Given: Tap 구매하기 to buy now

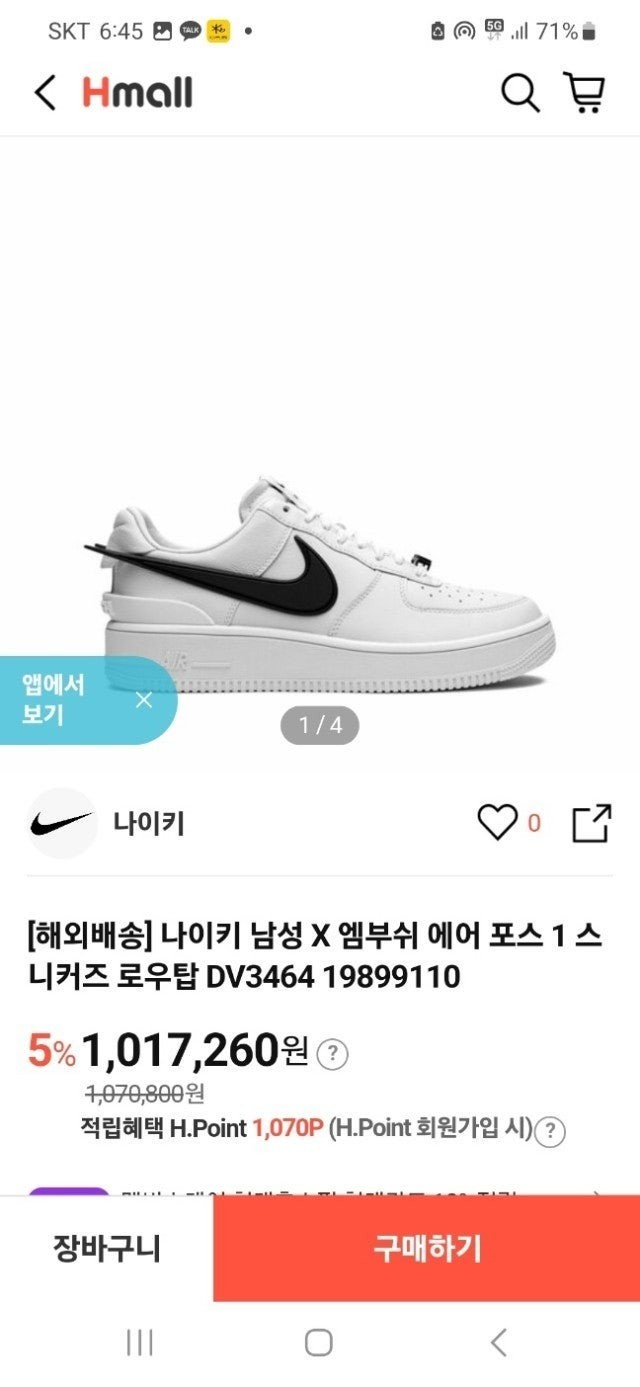Looking at the screenshot, I should (427, 1248).
